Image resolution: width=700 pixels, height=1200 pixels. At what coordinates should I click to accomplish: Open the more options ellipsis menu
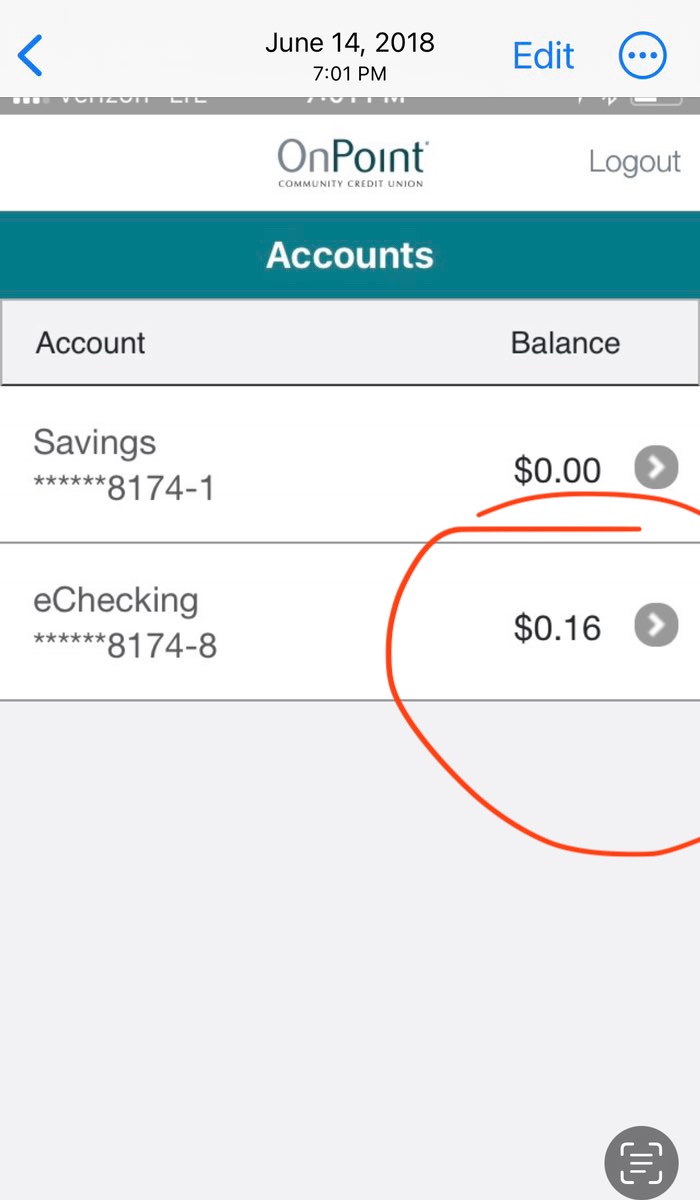coord(642,56)
